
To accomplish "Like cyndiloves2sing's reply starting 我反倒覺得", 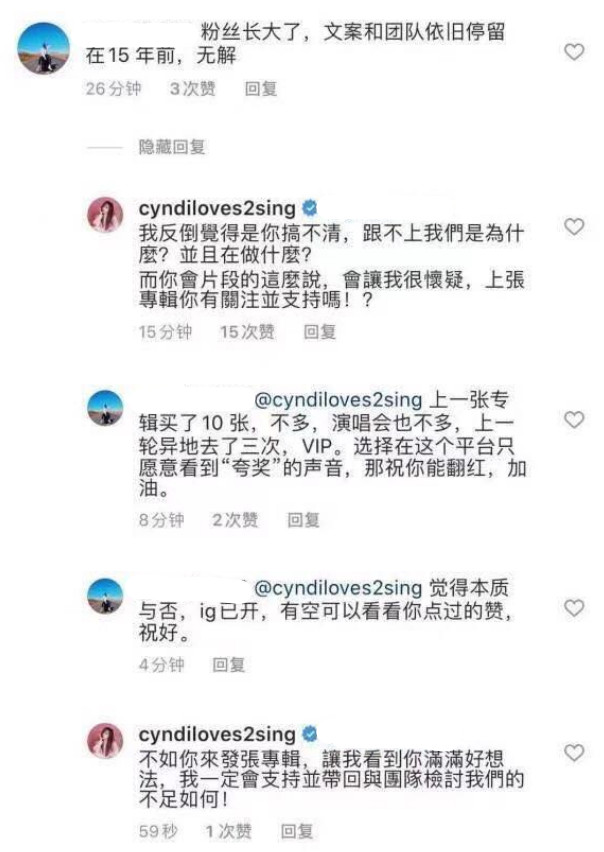I will coord(574,227).
